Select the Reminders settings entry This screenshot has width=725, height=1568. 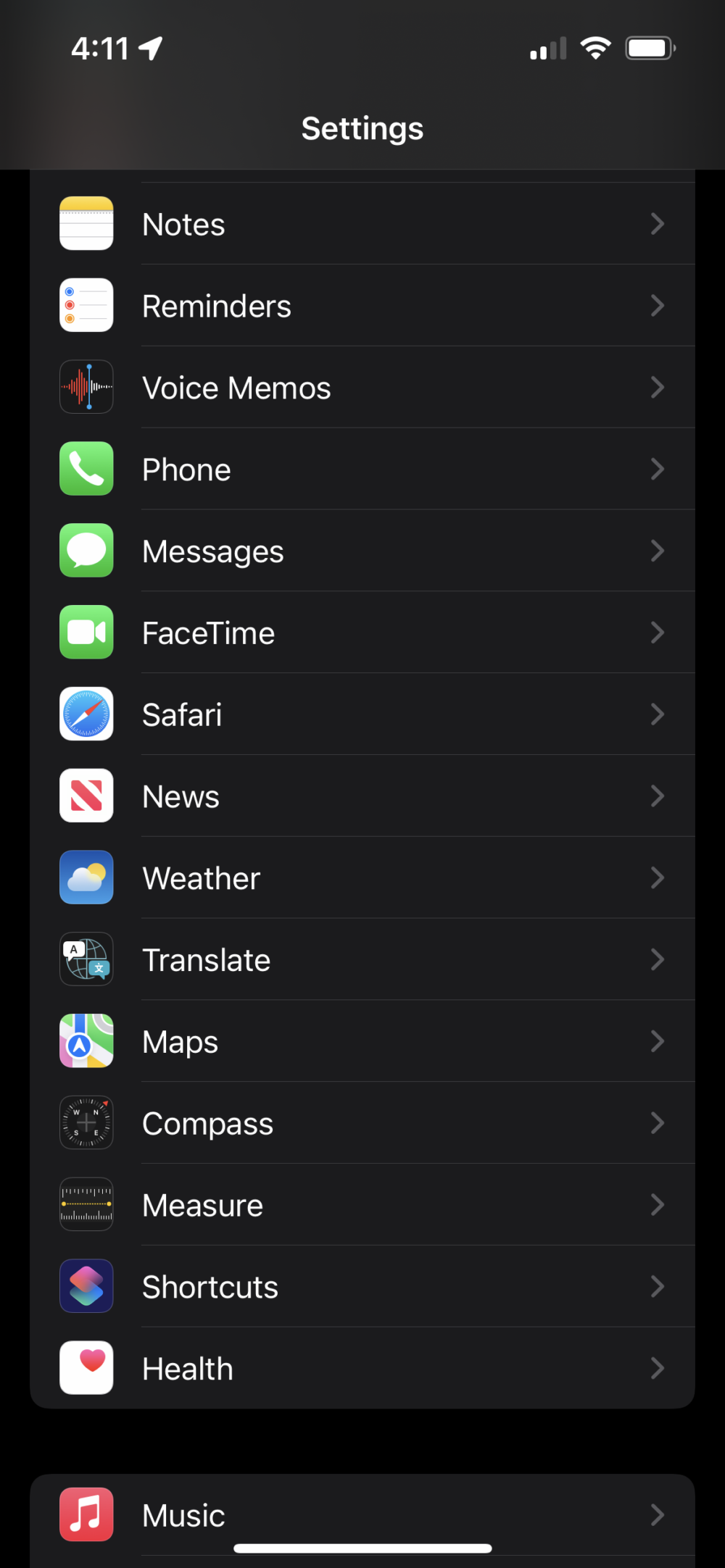point(362,305)
